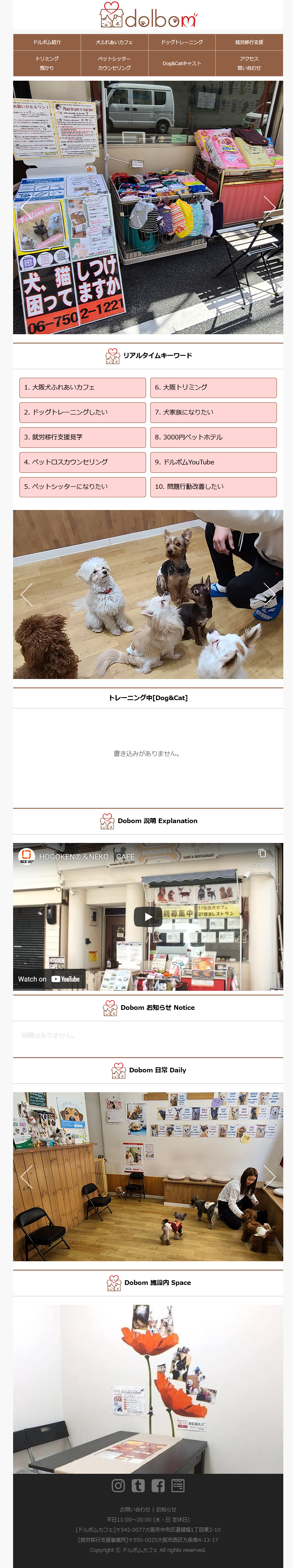293x1568 pixels.
Task: Select keyword 大阪トリミング
Action: [x=213, y=387]
